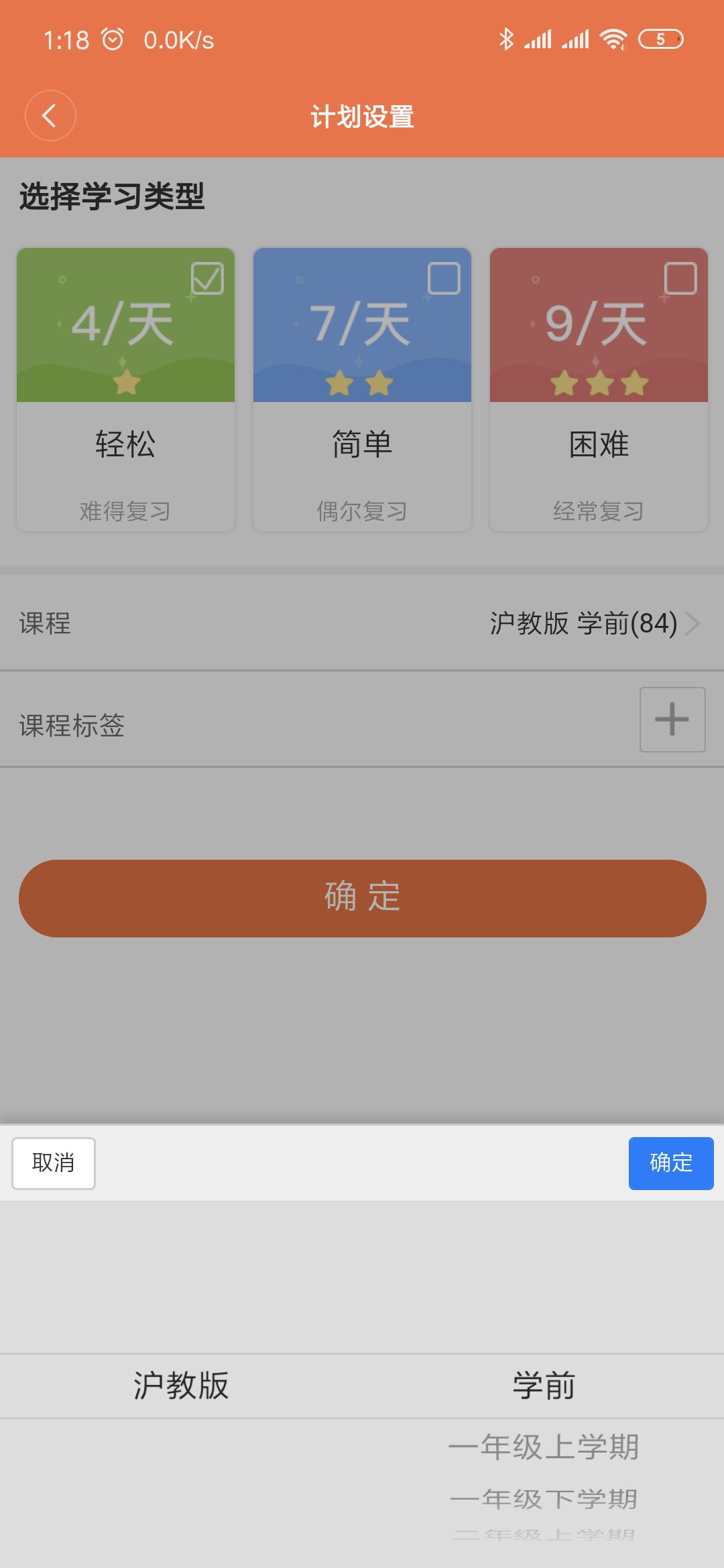Tap the blue 确定 button in the picker dialog
This screenshot has width=724, height=1568.
(670, 1163)
